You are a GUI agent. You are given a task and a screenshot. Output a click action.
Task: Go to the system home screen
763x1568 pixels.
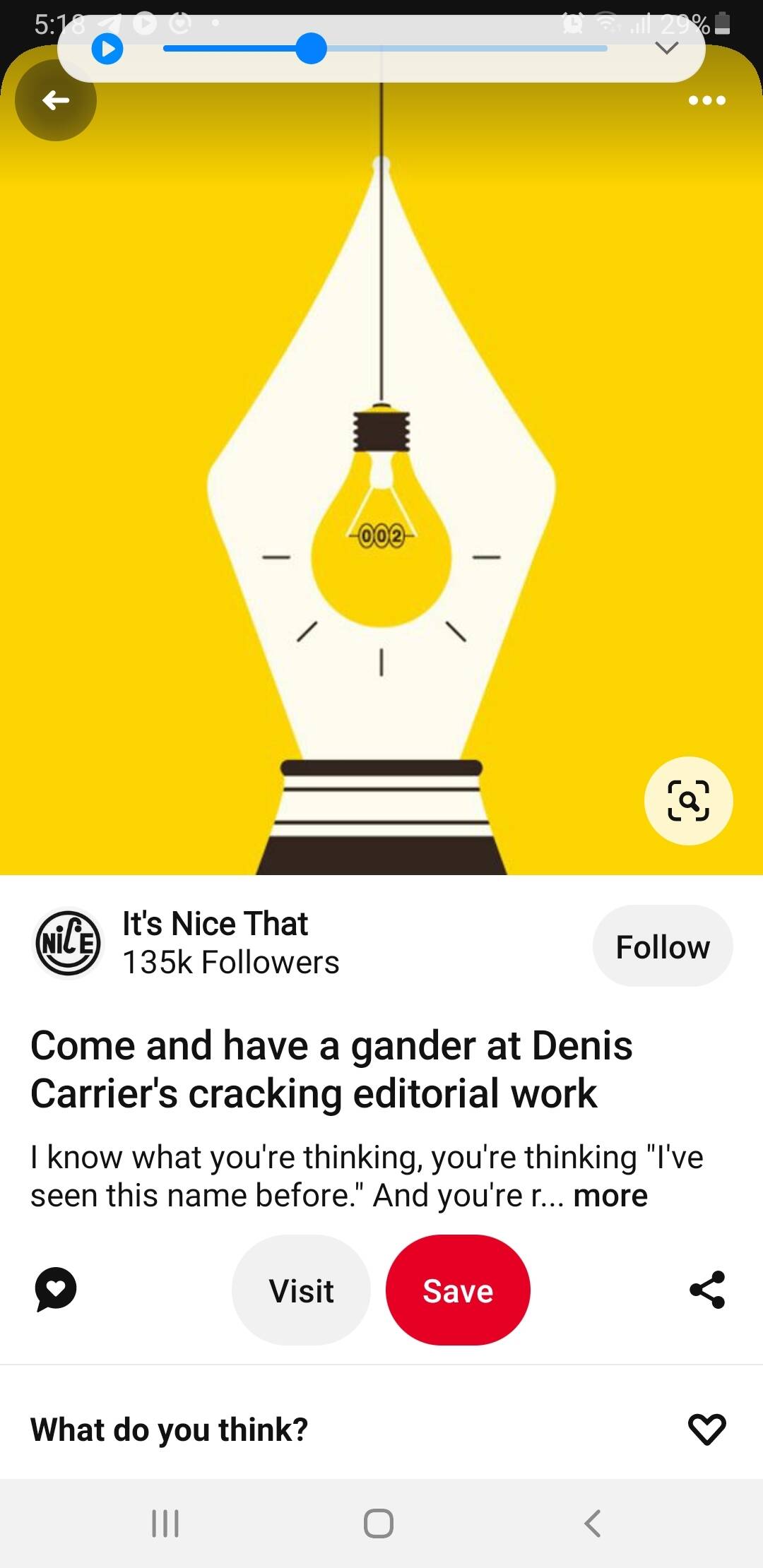[379, 1524]
